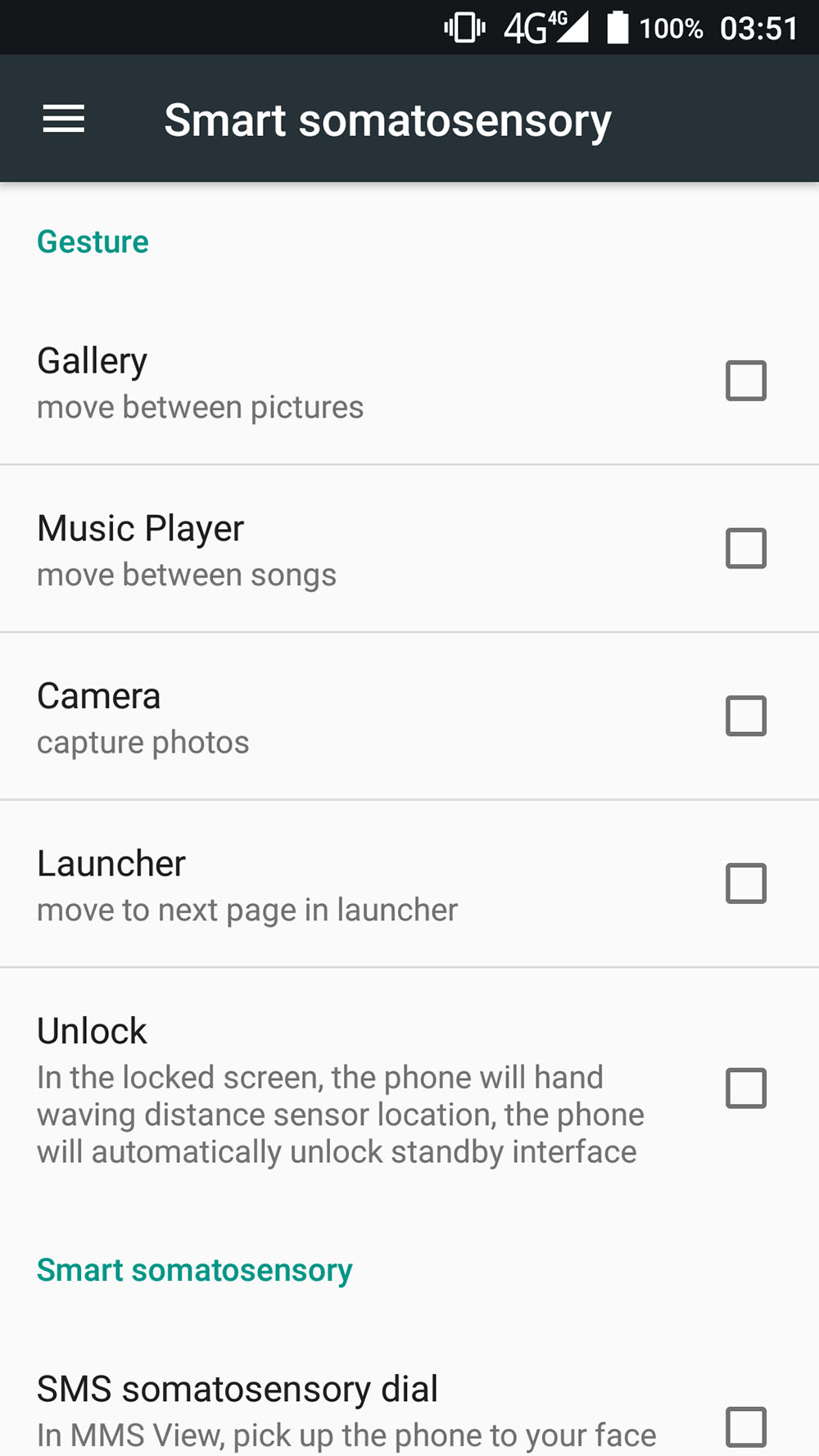
Task: Enable the Gallery gesture checkbox
Action: click(x=745, y=381)
